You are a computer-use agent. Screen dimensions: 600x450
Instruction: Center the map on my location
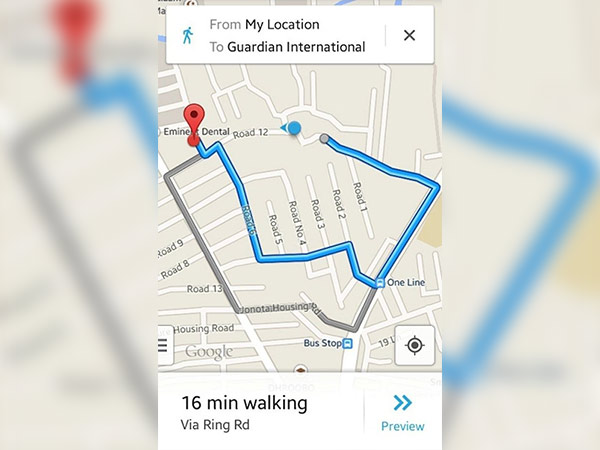pyautogui.click(x=414, y=346)
